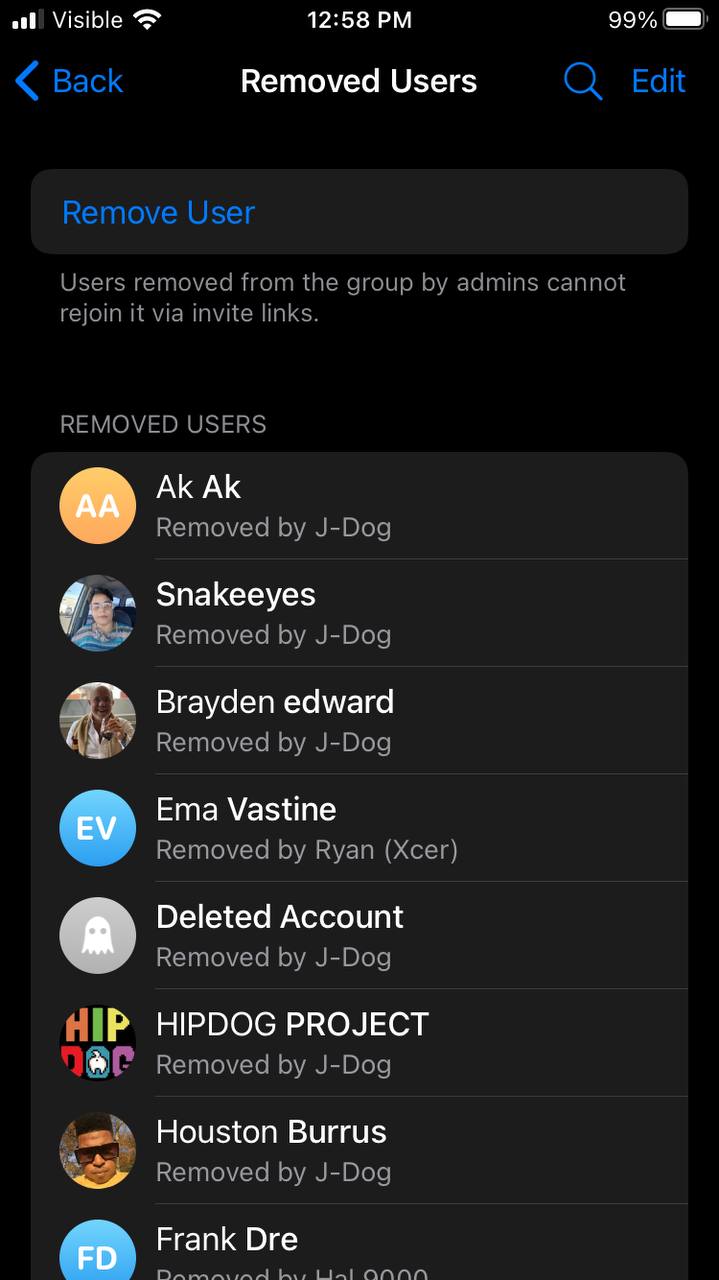Viewport: 719px width, 1280px height.
Task: Select Brayden edward from the list
Action: coord(359,720)
